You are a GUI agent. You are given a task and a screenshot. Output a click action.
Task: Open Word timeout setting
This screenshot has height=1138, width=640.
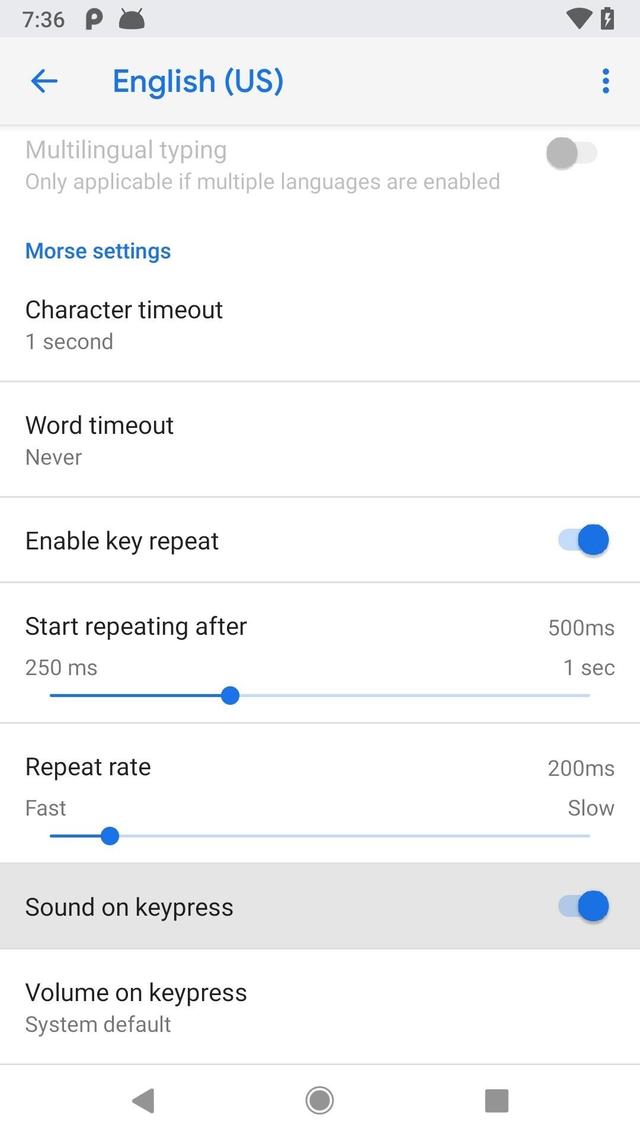coord(320,440)
